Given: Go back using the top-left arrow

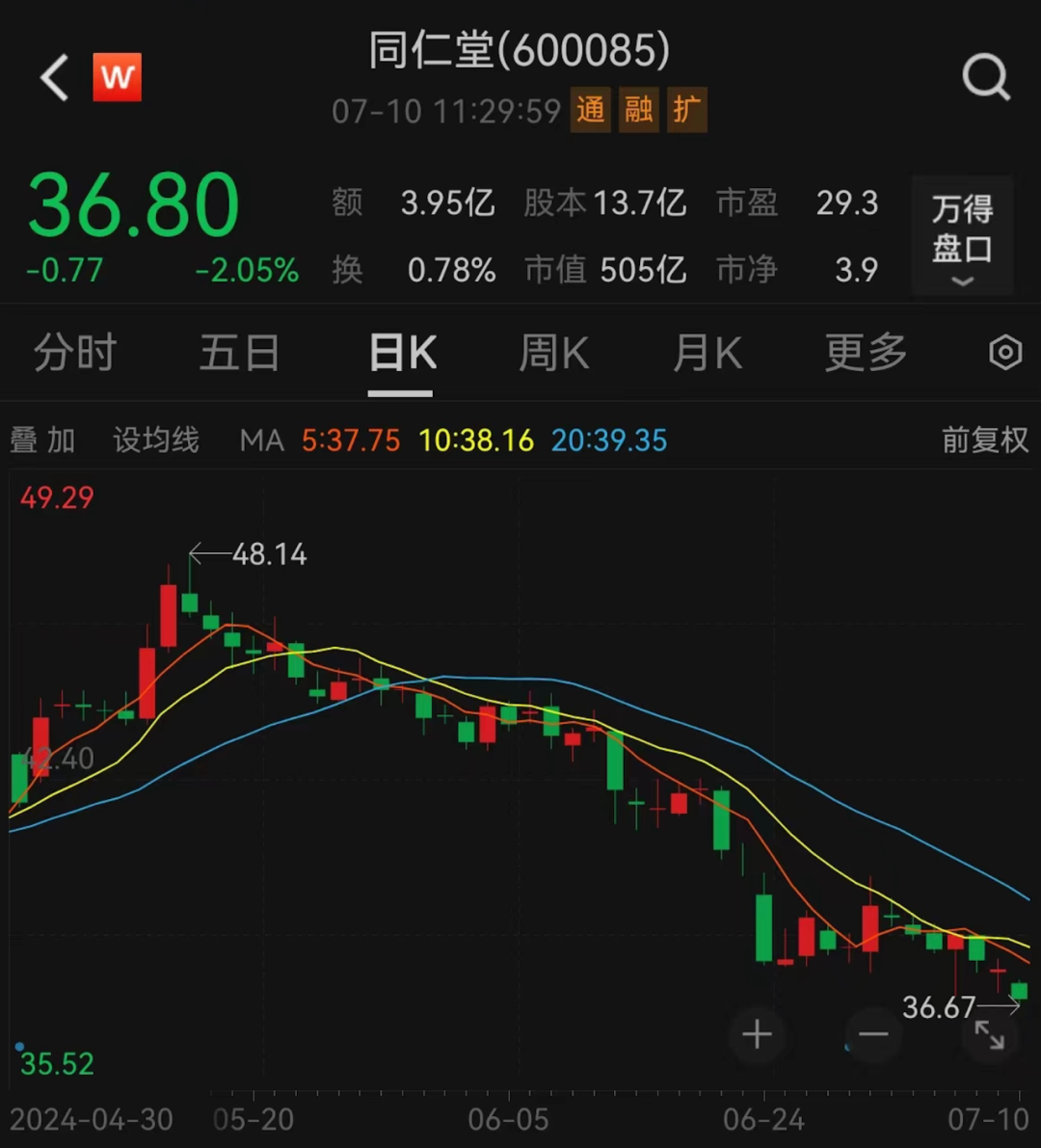Looking at the screenshot, I should (54, 77).
